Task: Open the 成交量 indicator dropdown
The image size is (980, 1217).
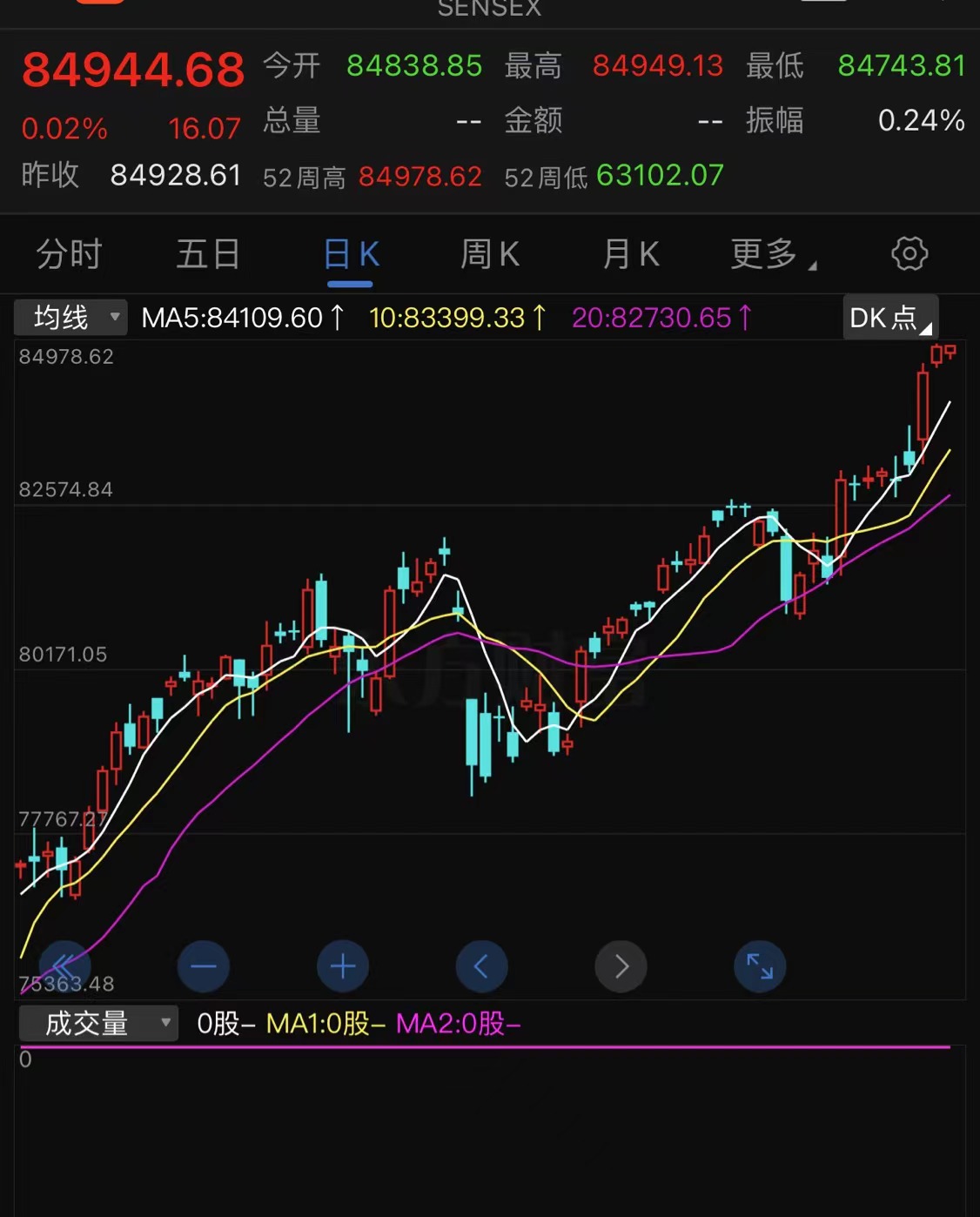Action: (x=97, y=1024)
